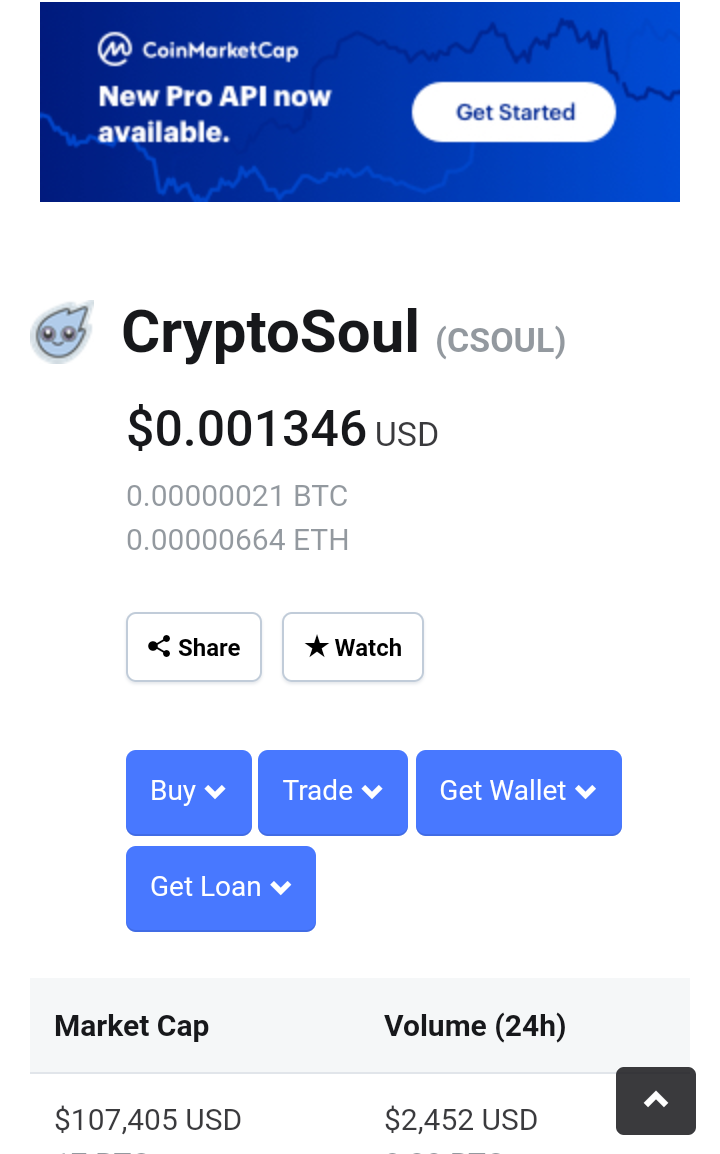Screen dimensions: 720x1154
Task: Jump back to top with the up-arrow button
Action: [x=656, y=1100]
